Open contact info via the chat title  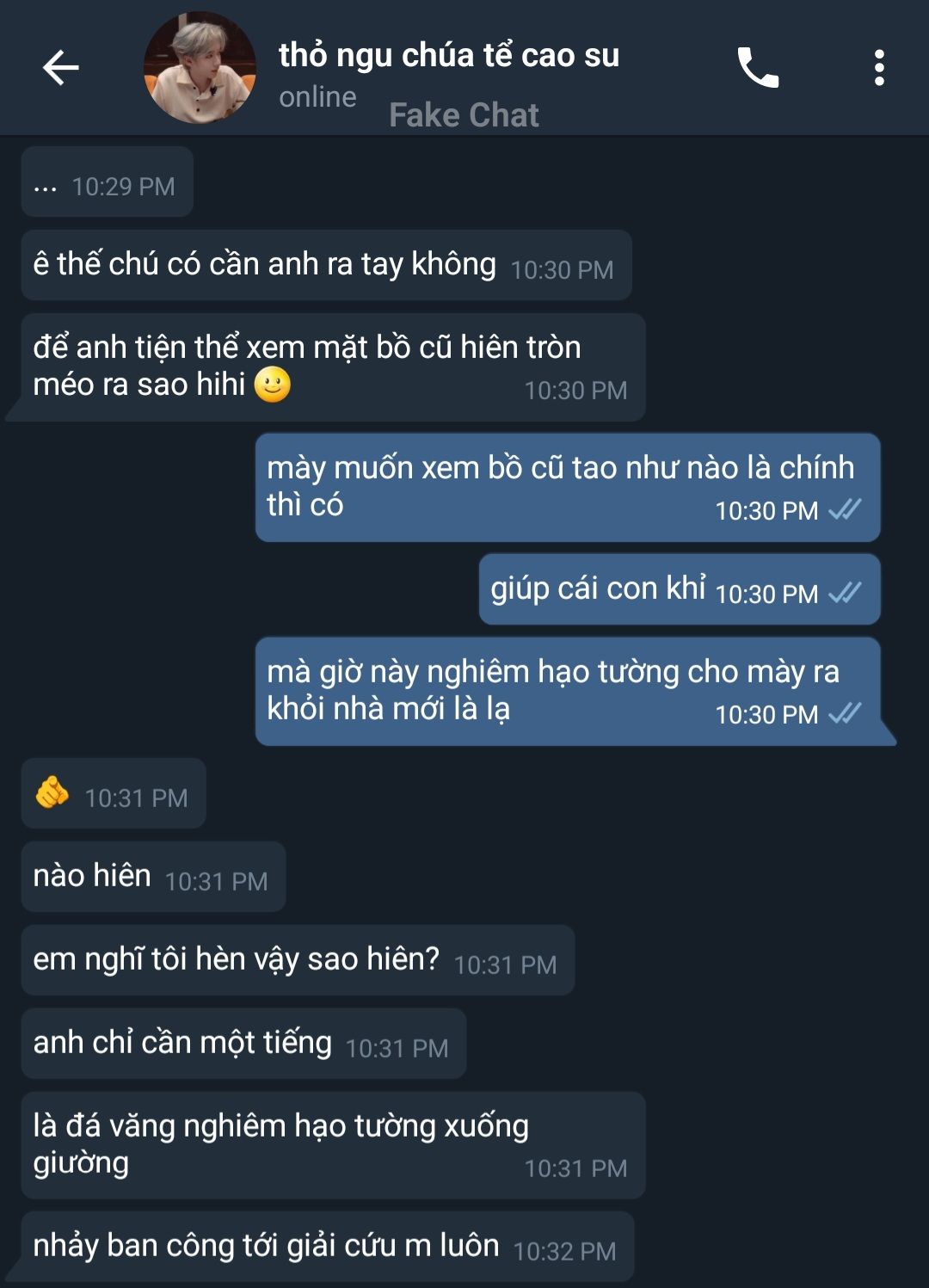coord(448,56)
